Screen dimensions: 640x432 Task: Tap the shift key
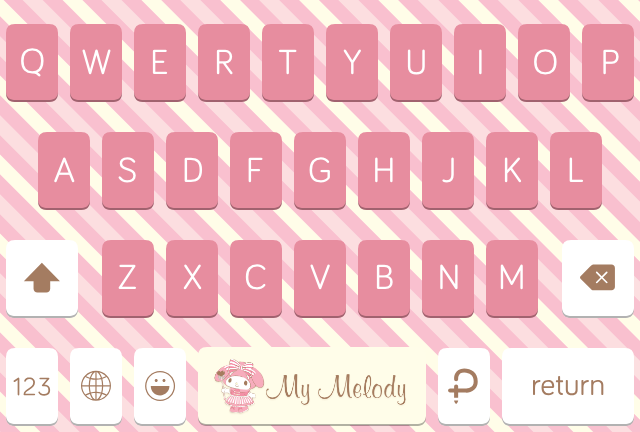tap(42, 278)
